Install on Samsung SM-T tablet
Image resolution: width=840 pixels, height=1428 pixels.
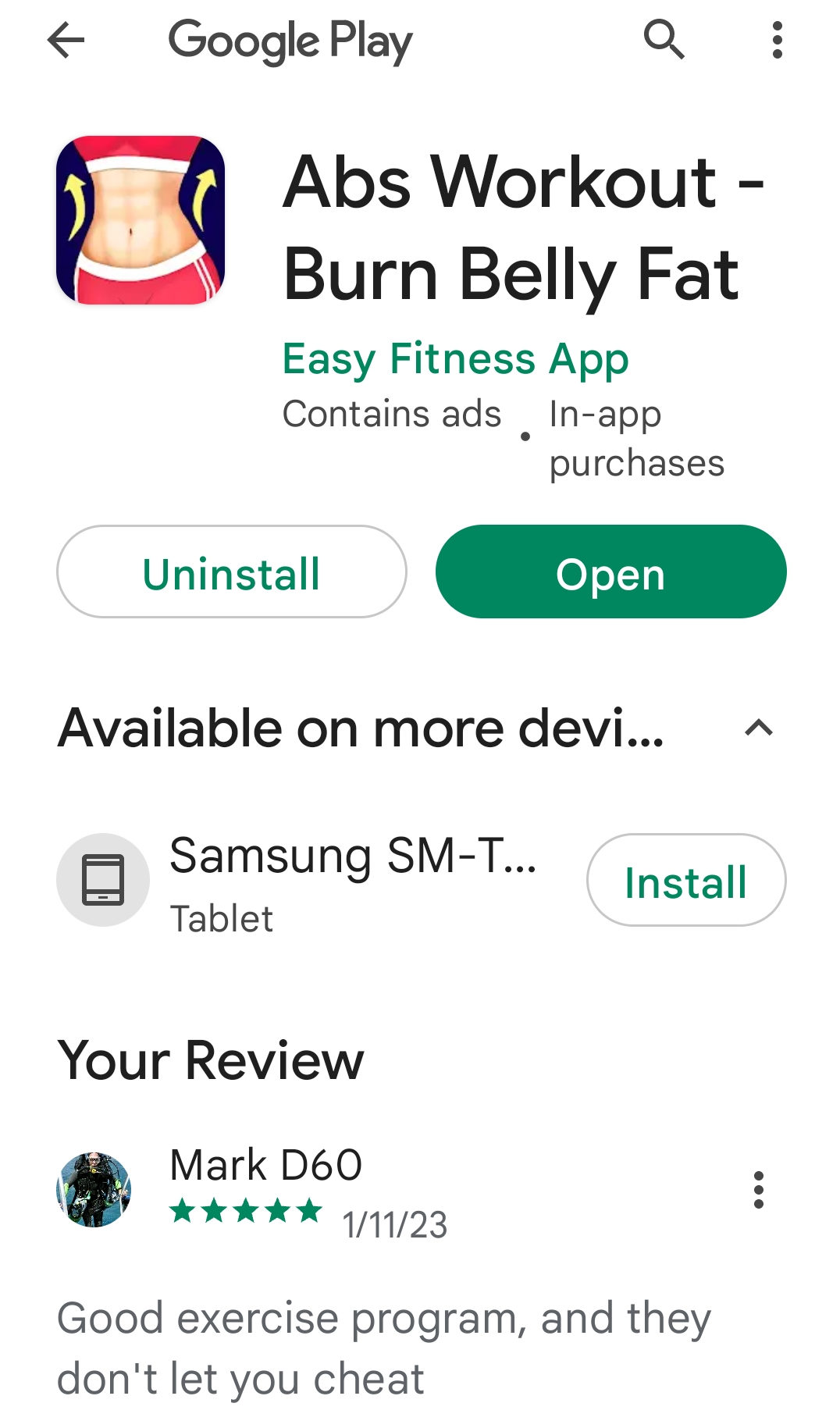point(685,880)
